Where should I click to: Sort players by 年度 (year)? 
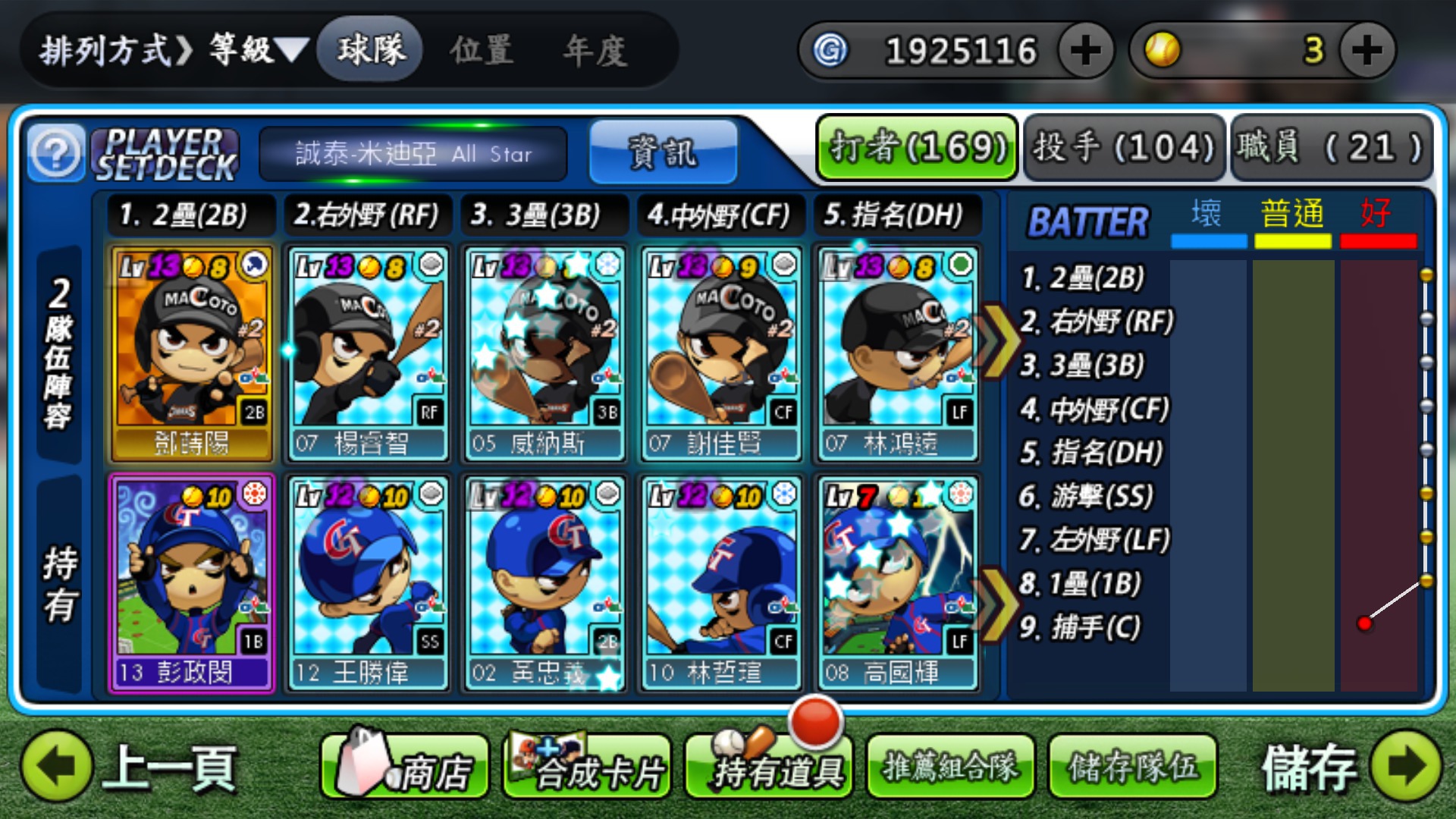point(595,50)
